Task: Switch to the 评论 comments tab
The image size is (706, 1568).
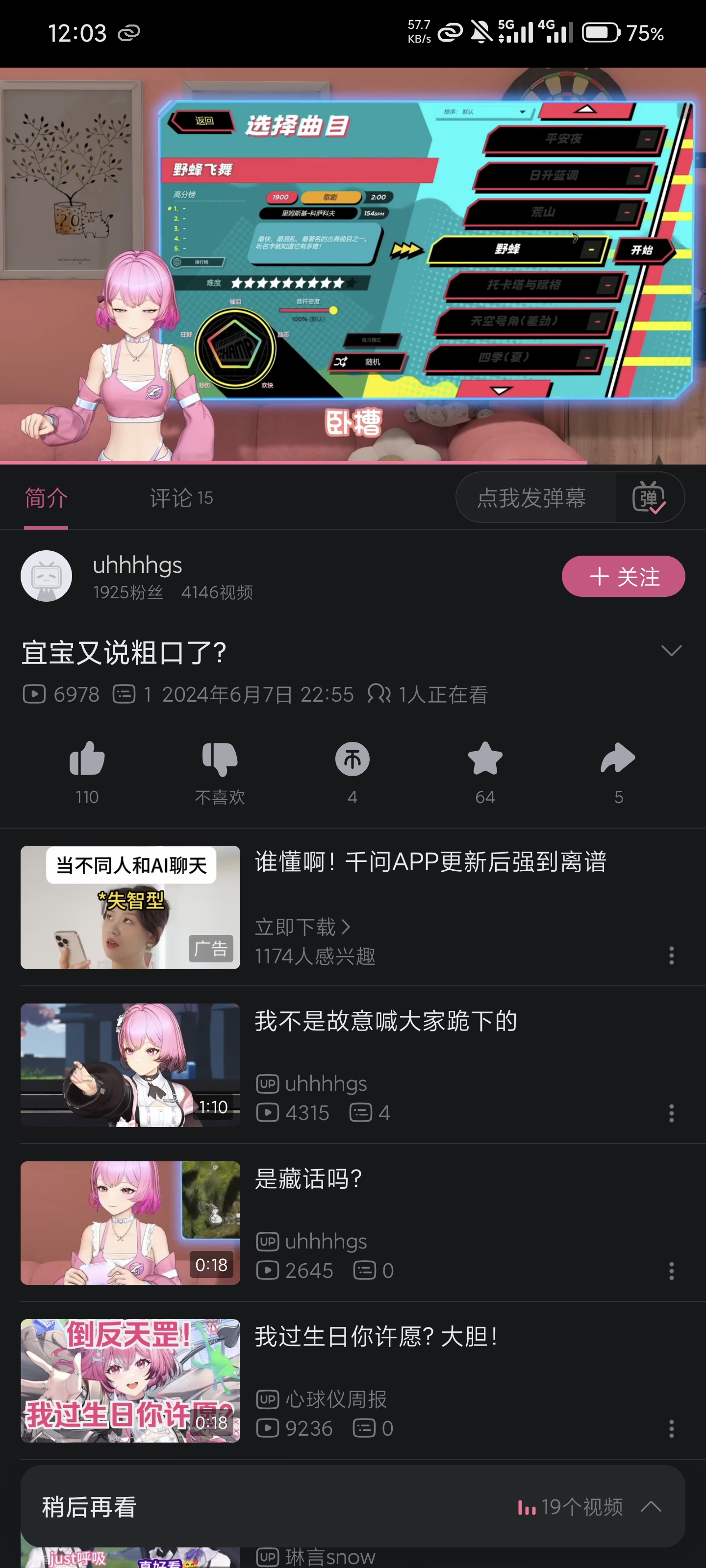Action: click(180, 498)
